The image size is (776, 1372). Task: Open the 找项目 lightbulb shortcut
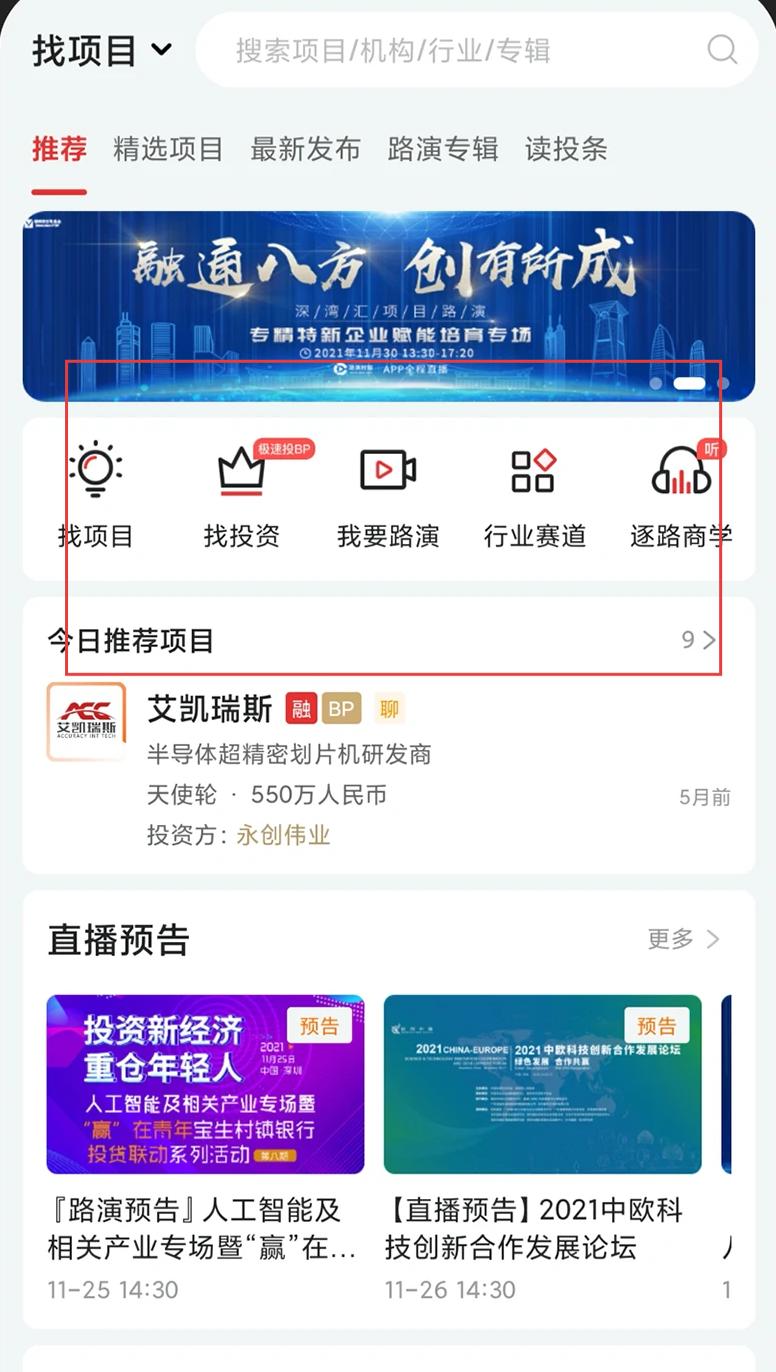pos(96,495)
